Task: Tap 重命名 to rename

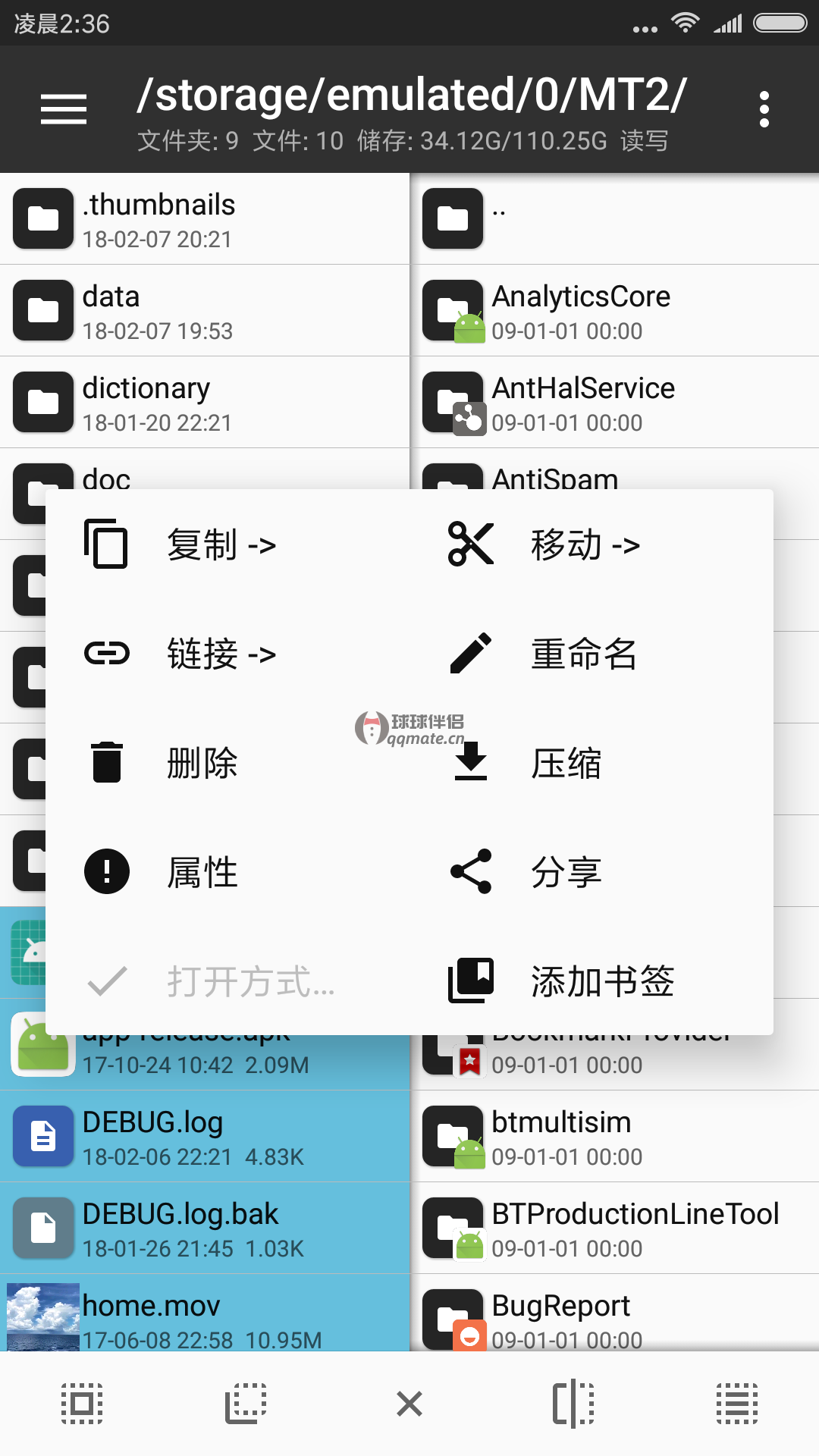Action: click(582, 654)
